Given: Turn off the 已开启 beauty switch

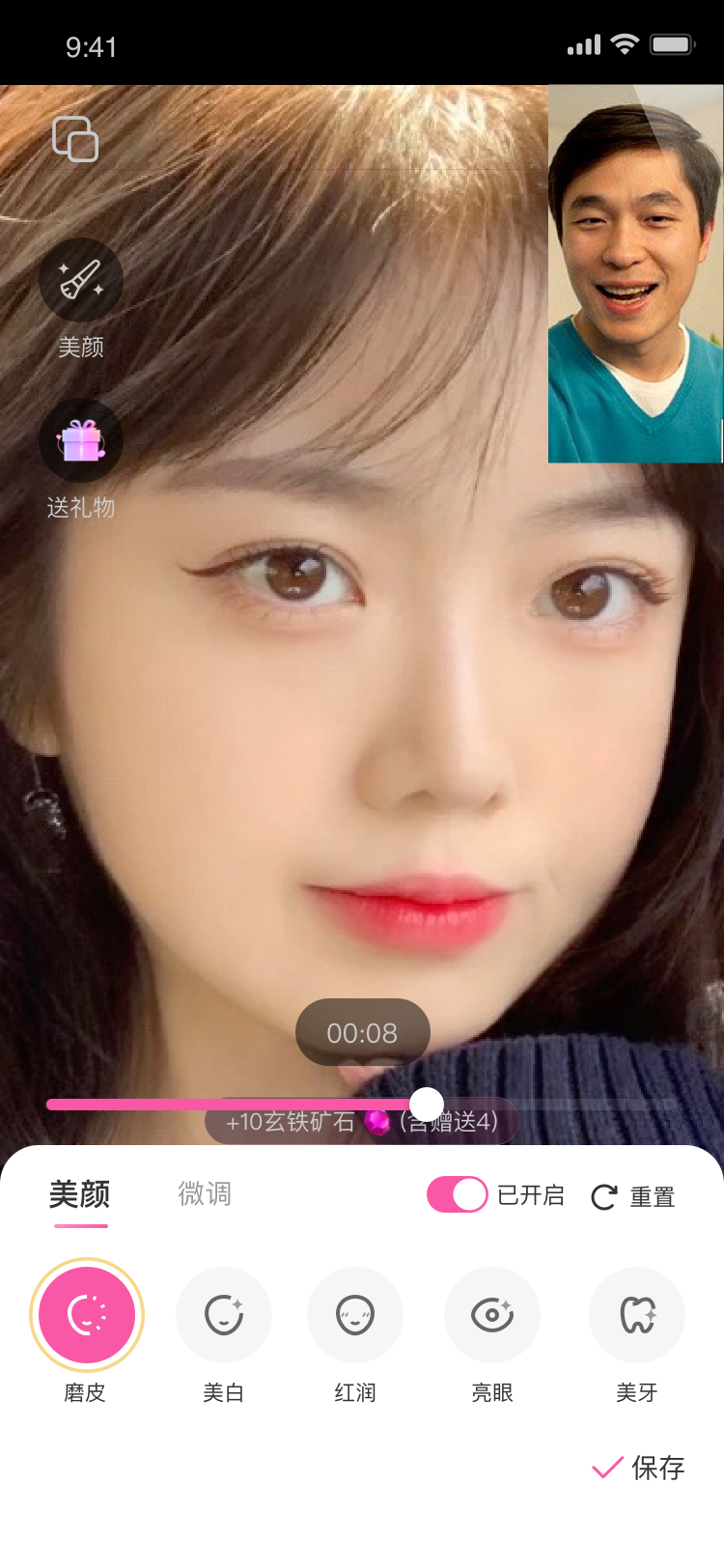Looking at the screenshot, I should 457,1194.
